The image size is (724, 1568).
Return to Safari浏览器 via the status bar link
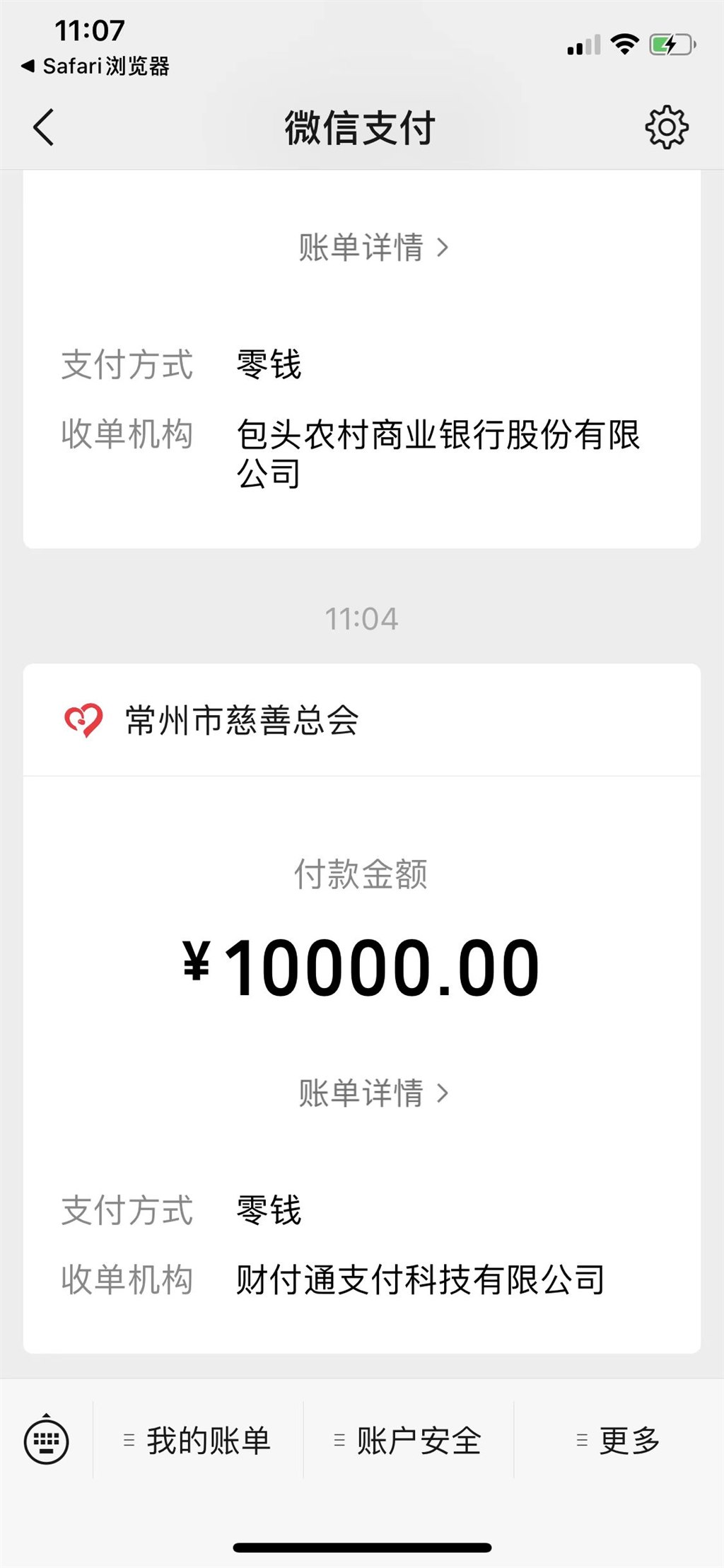pyautogui.click(x=95, y=66)
